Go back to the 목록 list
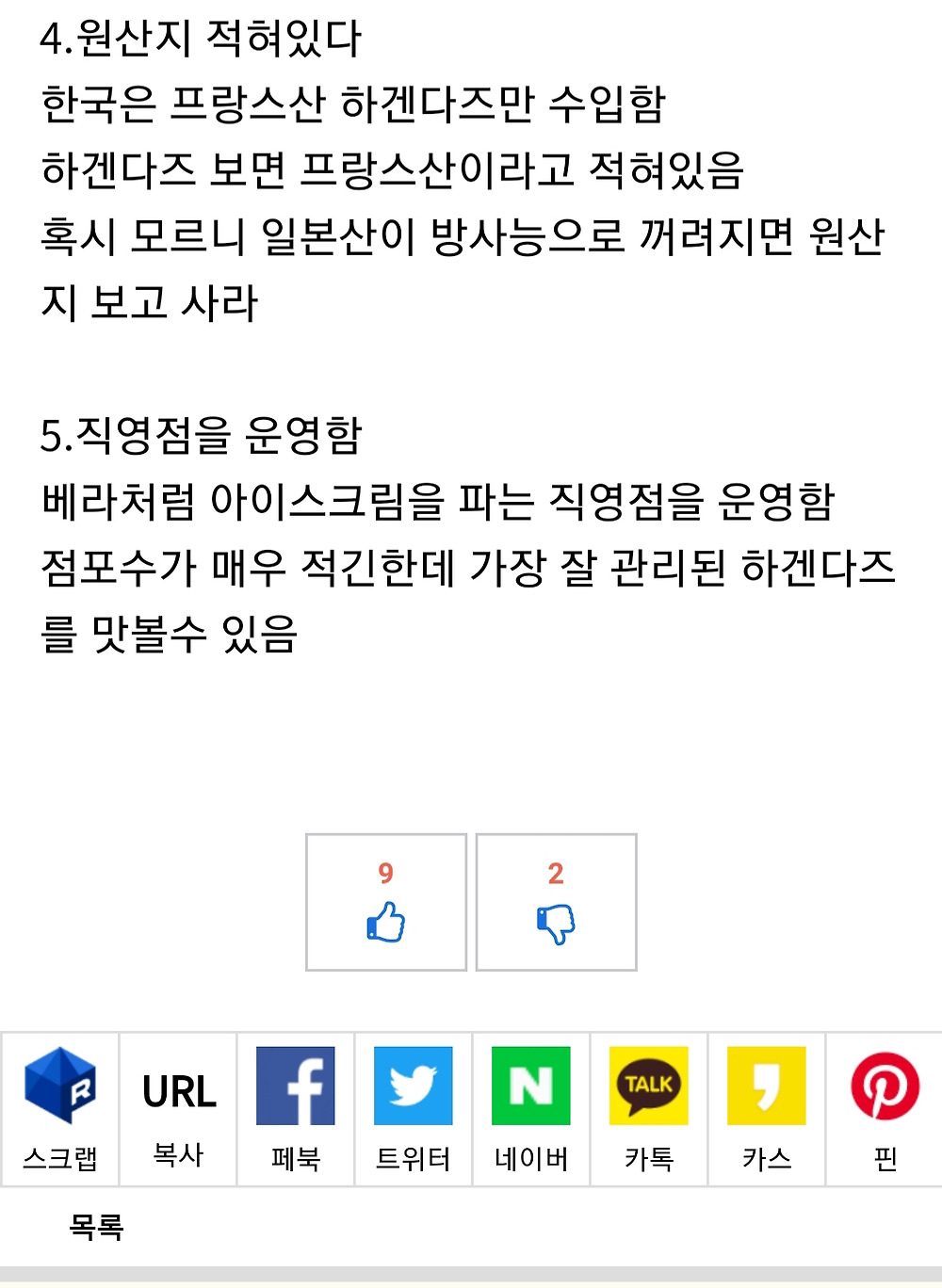This screenshot has width=942, height=1288. pyautogui.click(x=96, y=1226)
